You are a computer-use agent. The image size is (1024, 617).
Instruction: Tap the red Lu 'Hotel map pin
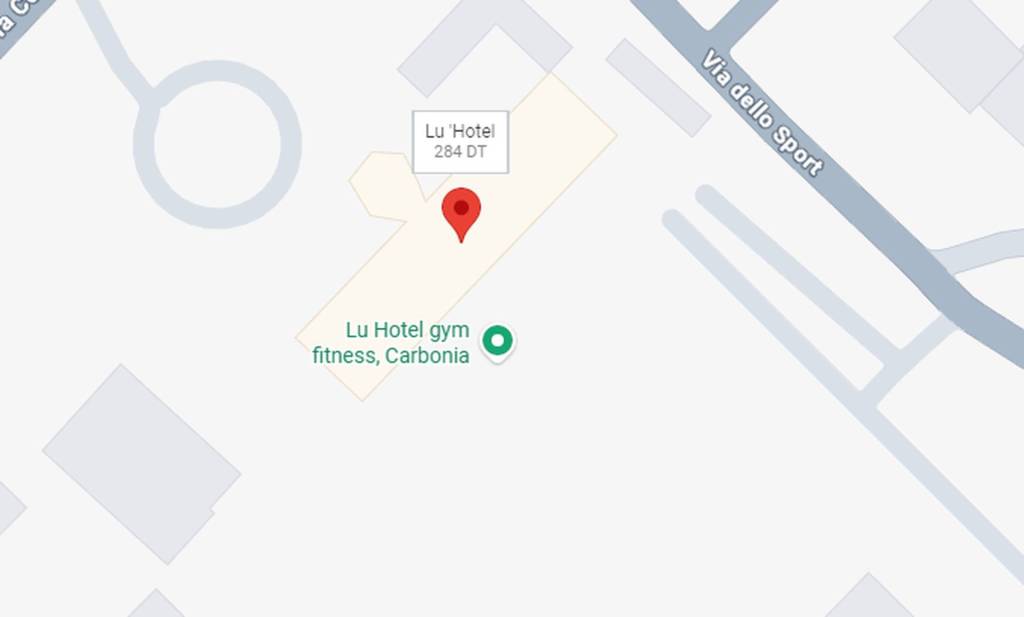click(461, 210)
